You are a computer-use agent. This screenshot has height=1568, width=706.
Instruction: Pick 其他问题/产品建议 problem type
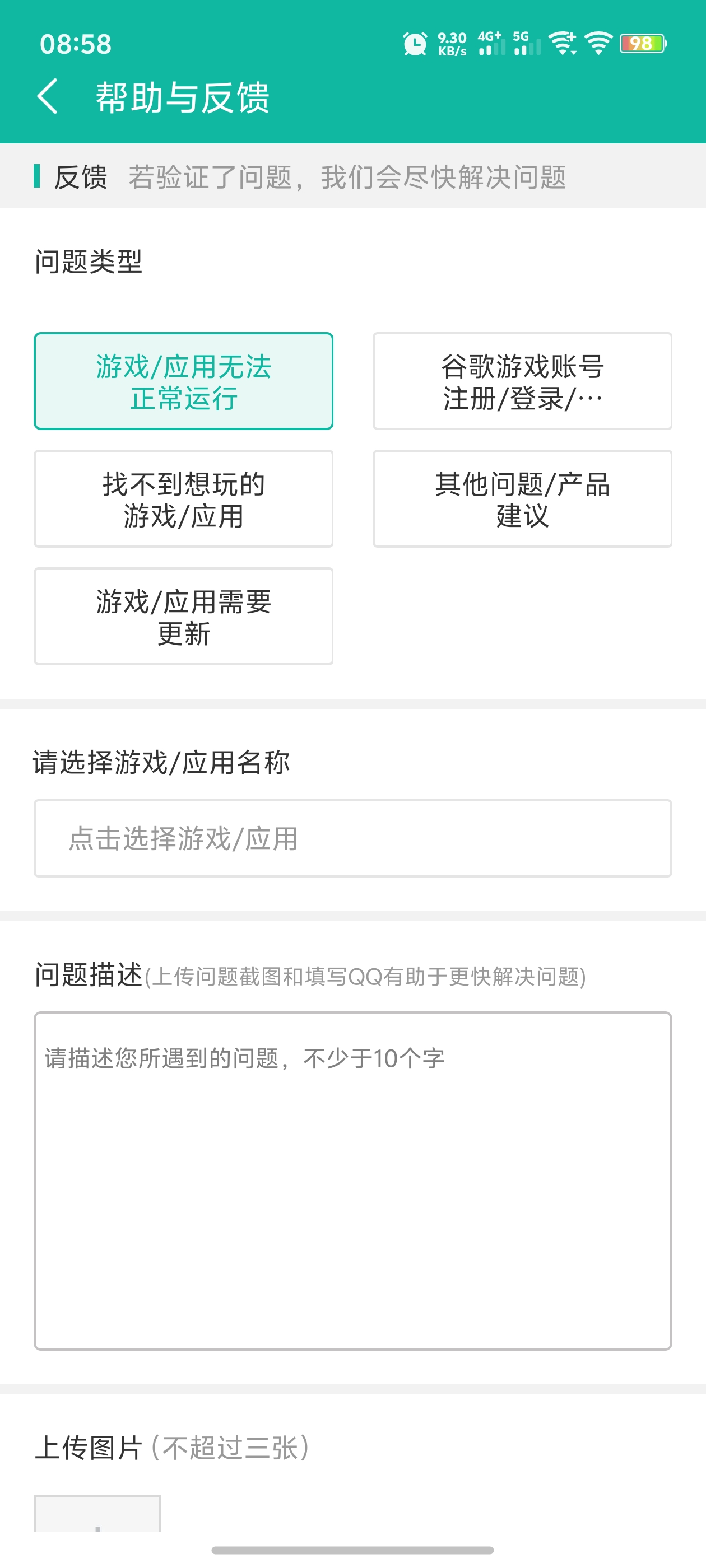pyautogui.click(x=522, y=498)
